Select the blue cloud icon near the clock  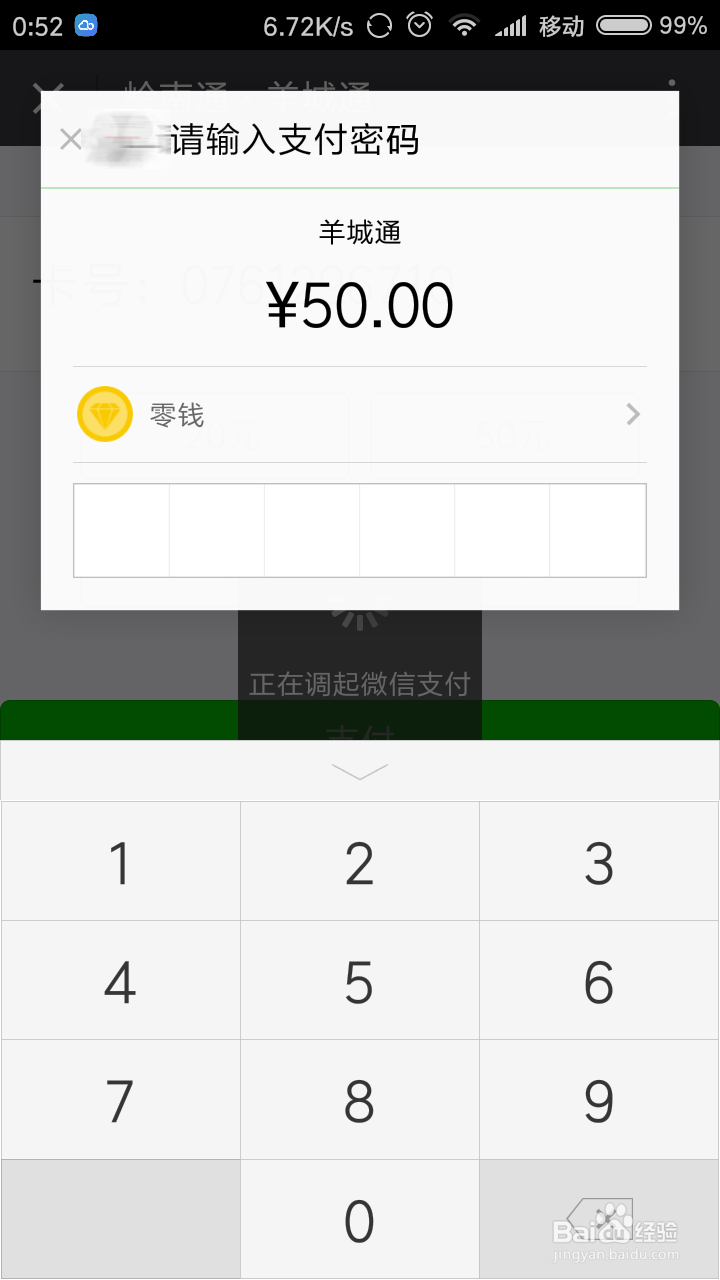click(84, 25)
